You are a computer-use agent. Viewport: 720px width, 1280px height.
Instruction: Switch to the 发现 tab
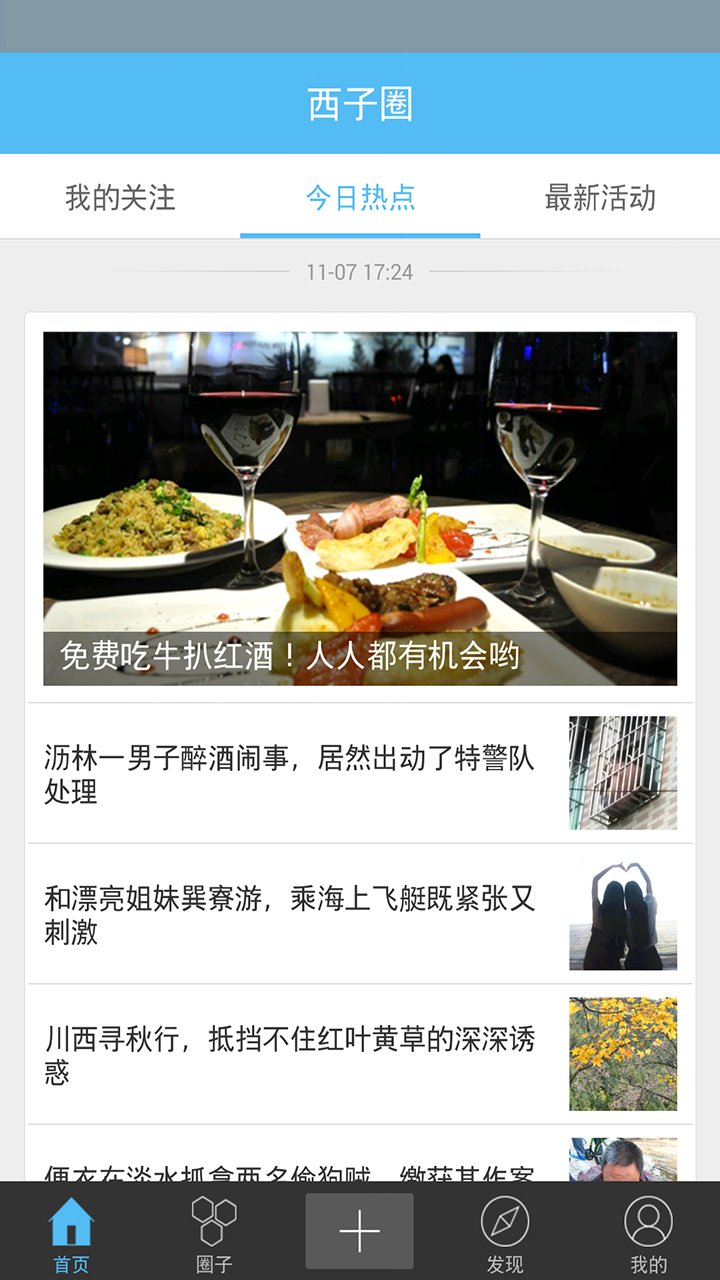[505, 1233]
